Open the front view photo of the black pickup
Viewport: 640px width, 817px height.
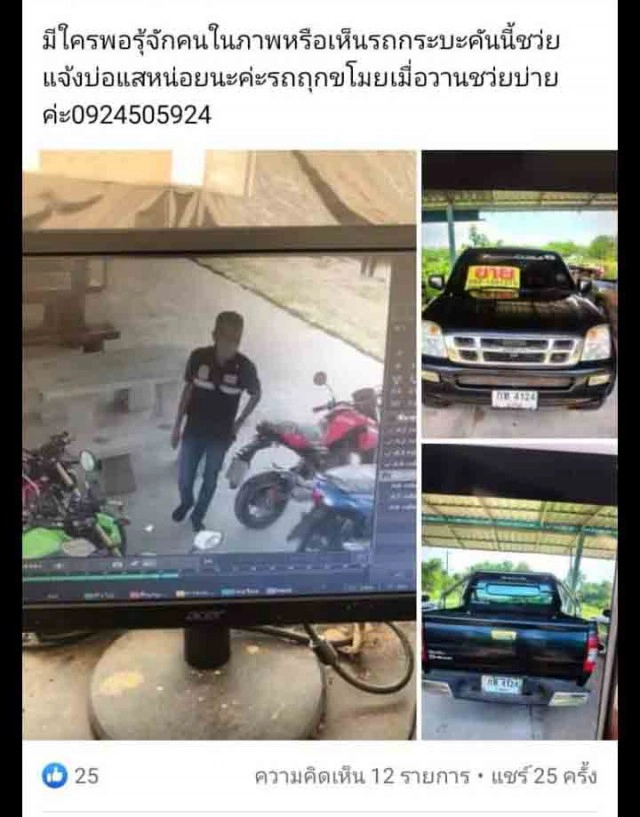(519, 295)
